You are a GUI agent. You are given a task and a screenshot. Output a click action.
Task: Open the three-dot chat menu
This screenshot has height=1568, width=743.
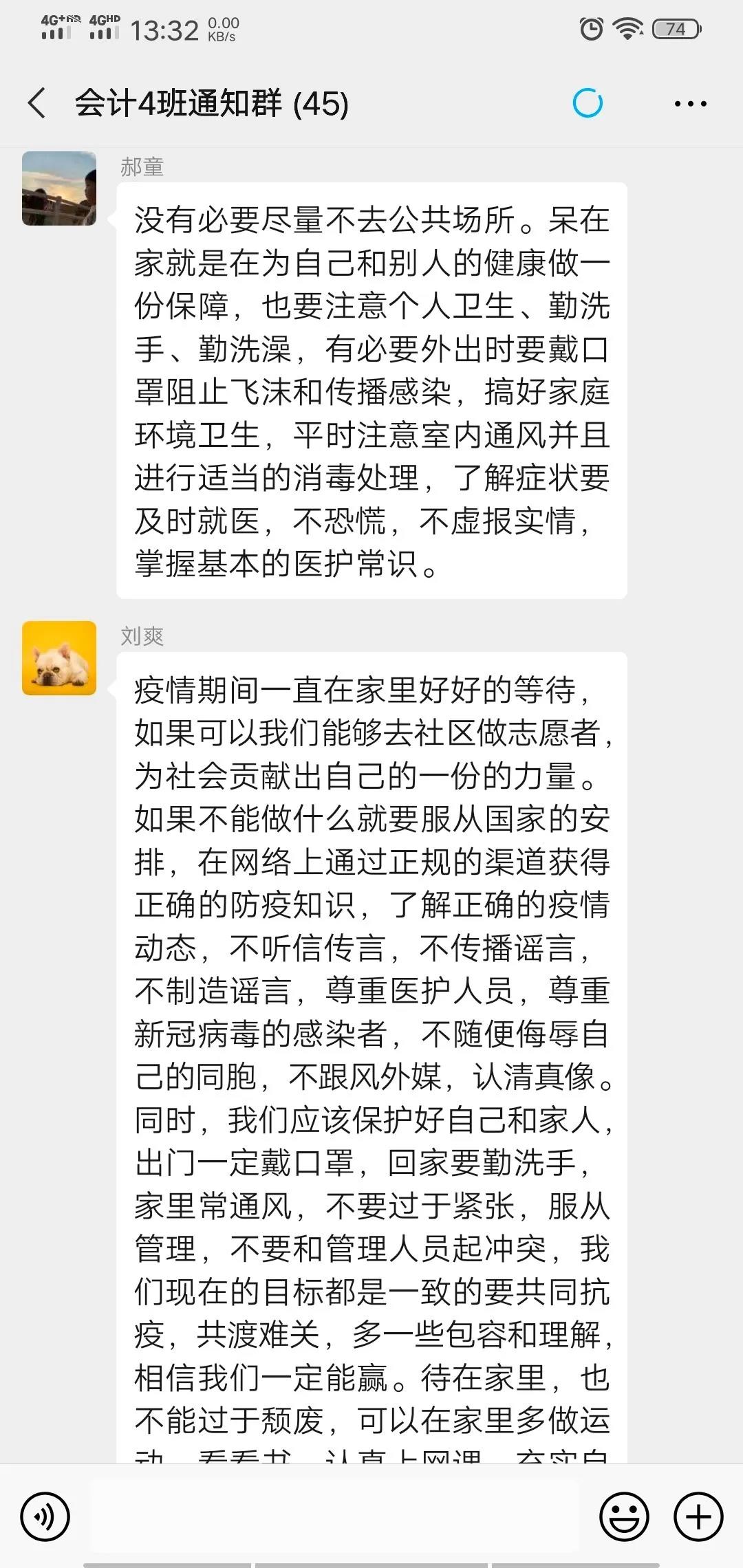click(x=690, y=104)
